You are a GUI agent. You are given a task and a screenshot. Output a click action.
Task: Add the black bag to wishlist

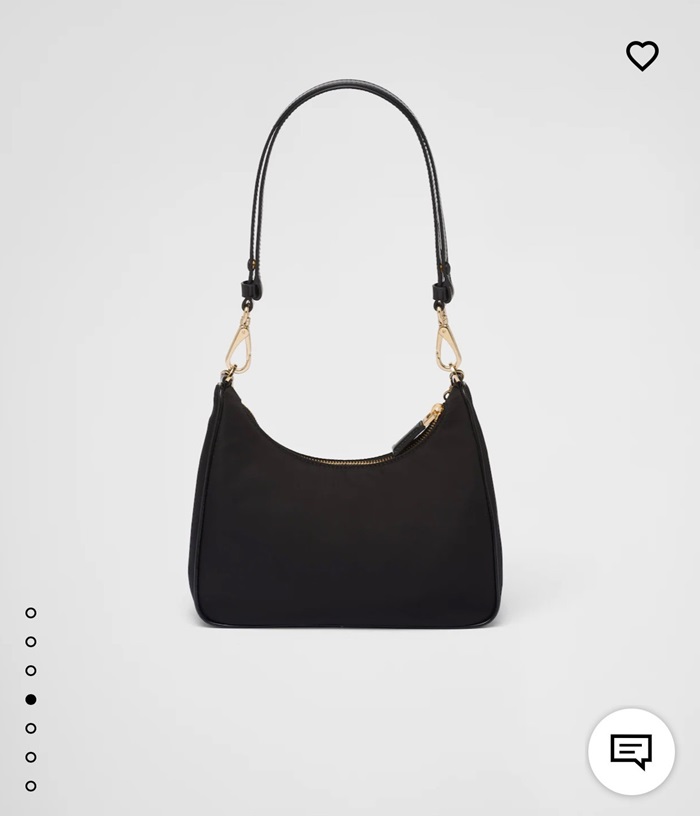[642, 56]
